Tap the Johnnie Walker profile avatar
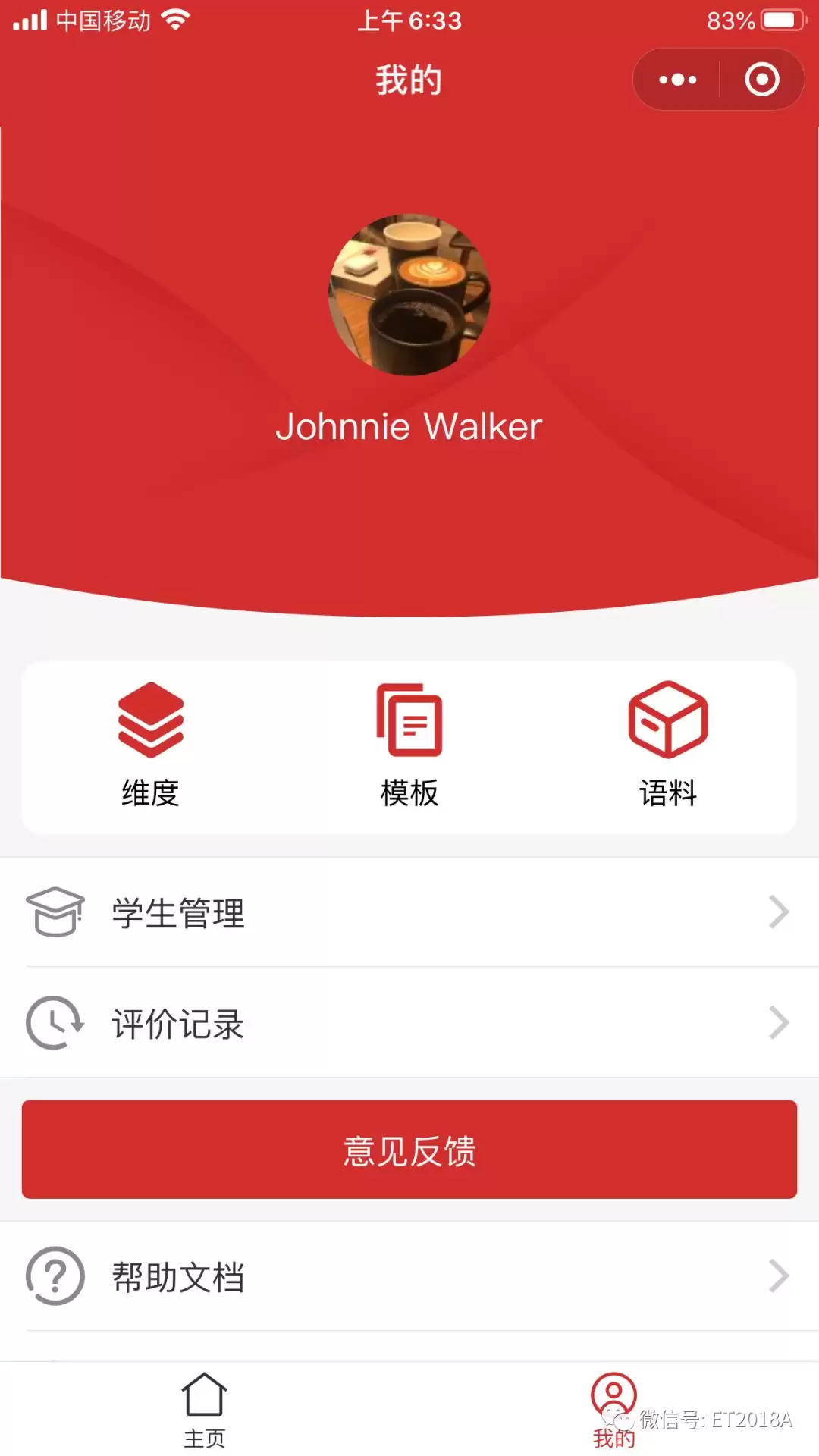This screenshot has height=1456, width=819. click(x=409, y=294)
